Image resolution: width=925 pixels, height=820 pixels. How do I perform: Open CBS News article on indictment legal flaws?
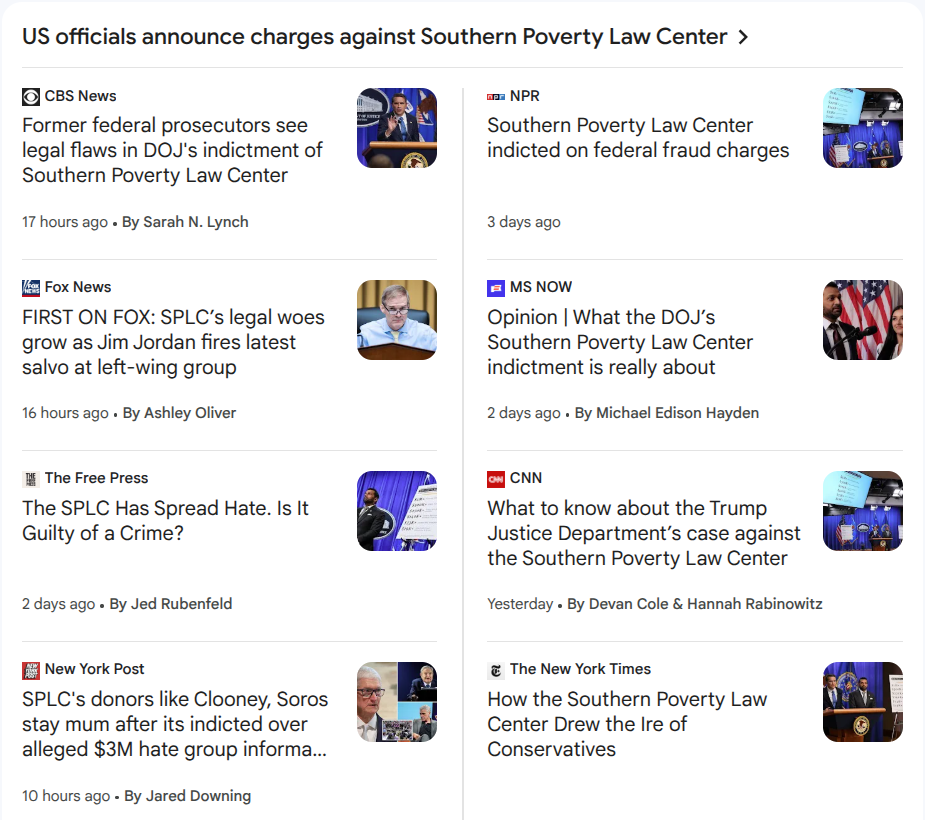click(172, 151)
